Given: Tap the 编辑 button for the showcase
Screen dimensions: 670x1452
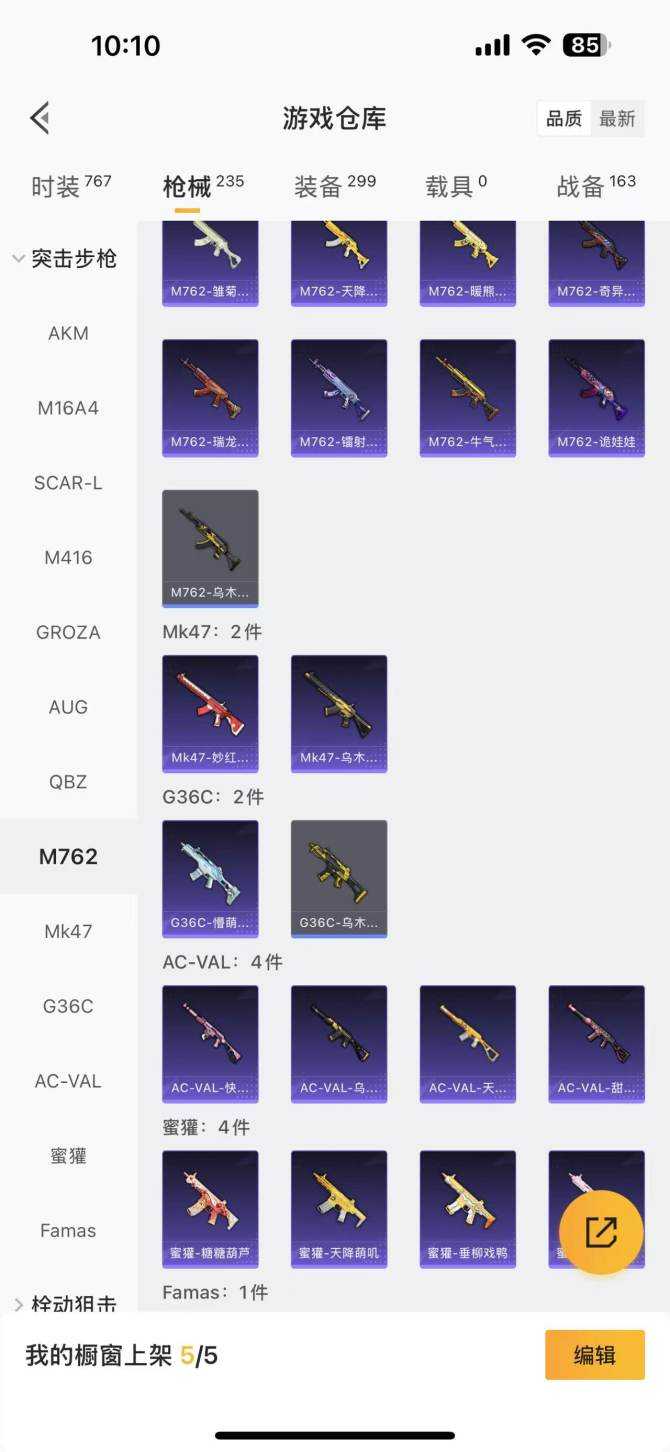Looking at the screenshot, I should (594, 1355).
